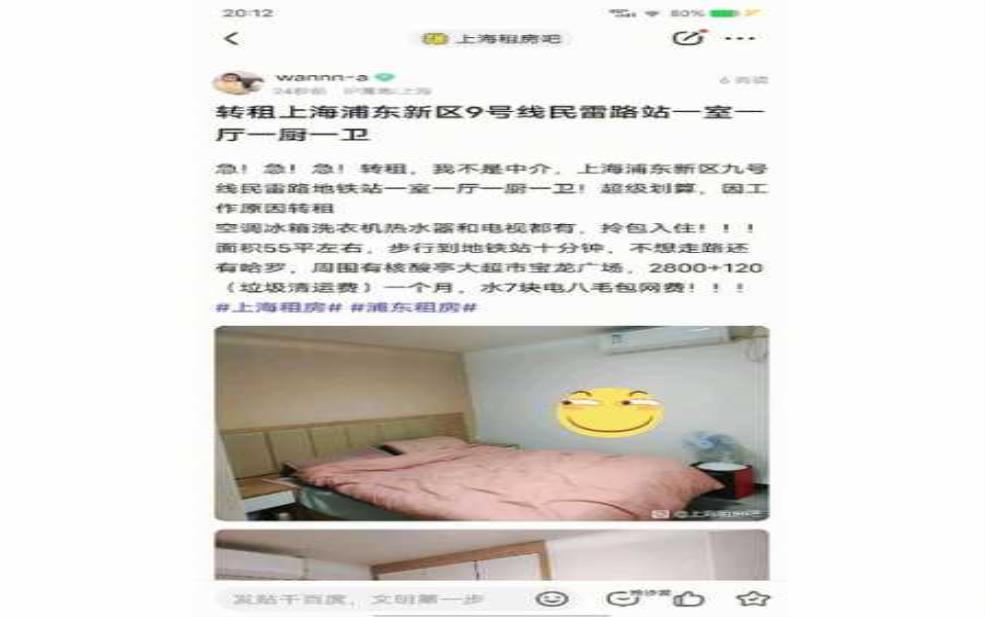The width and height of the screenshot is (985, 617).
Task: Open the second room photo below
Action: (x=491, y=555)
